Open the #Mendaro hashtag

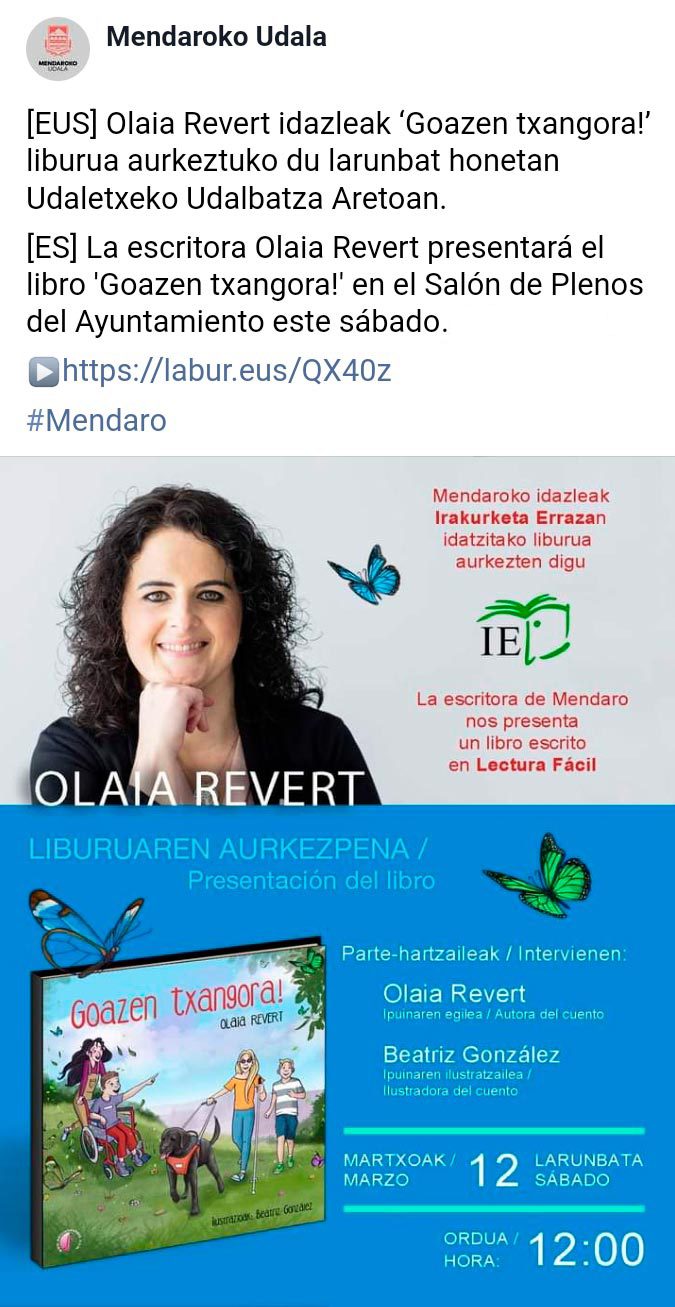point(96,420)
